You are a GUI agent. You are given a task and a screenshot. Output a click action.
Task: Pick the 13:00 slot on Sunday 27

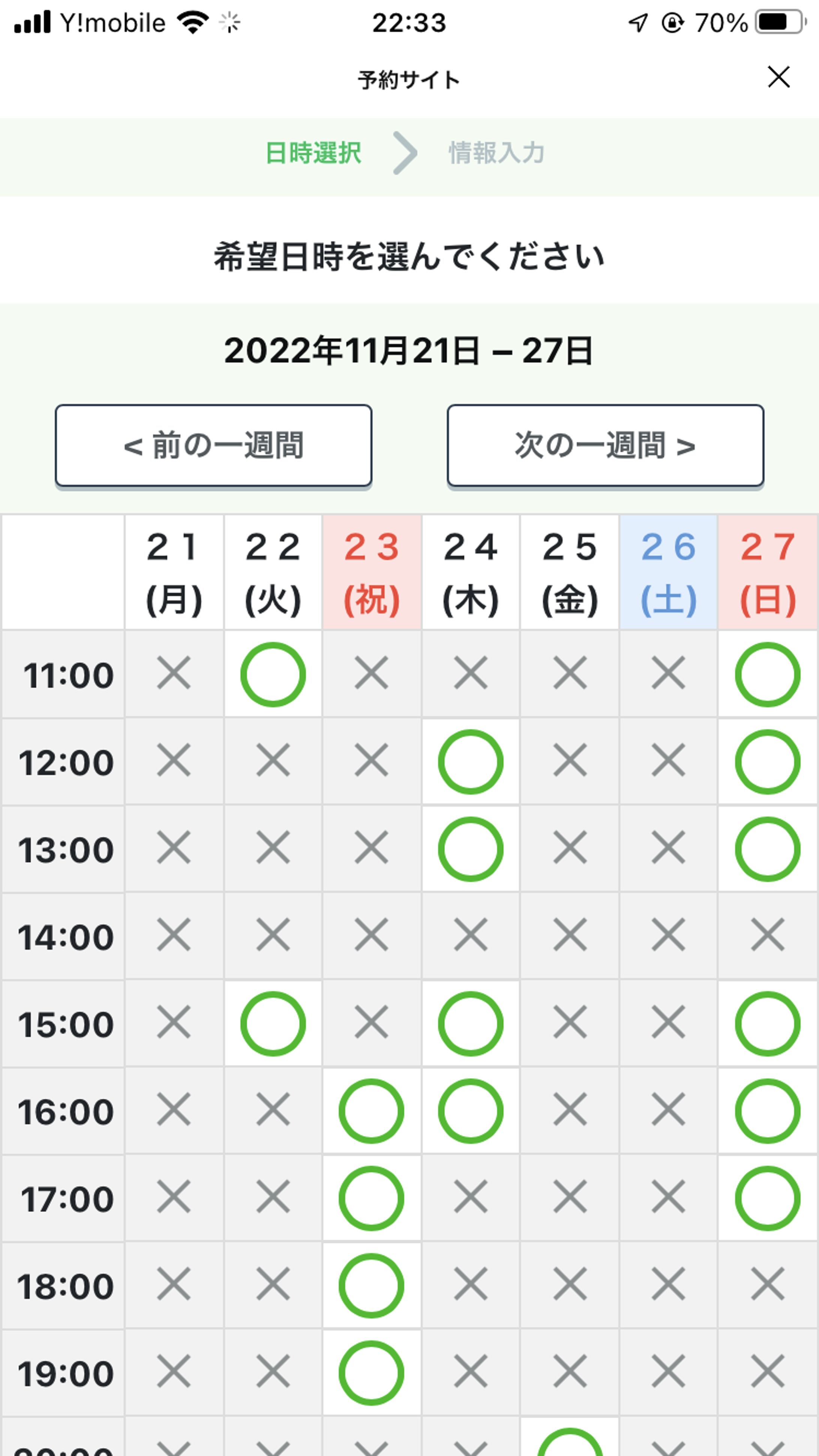tap(768, 849)
